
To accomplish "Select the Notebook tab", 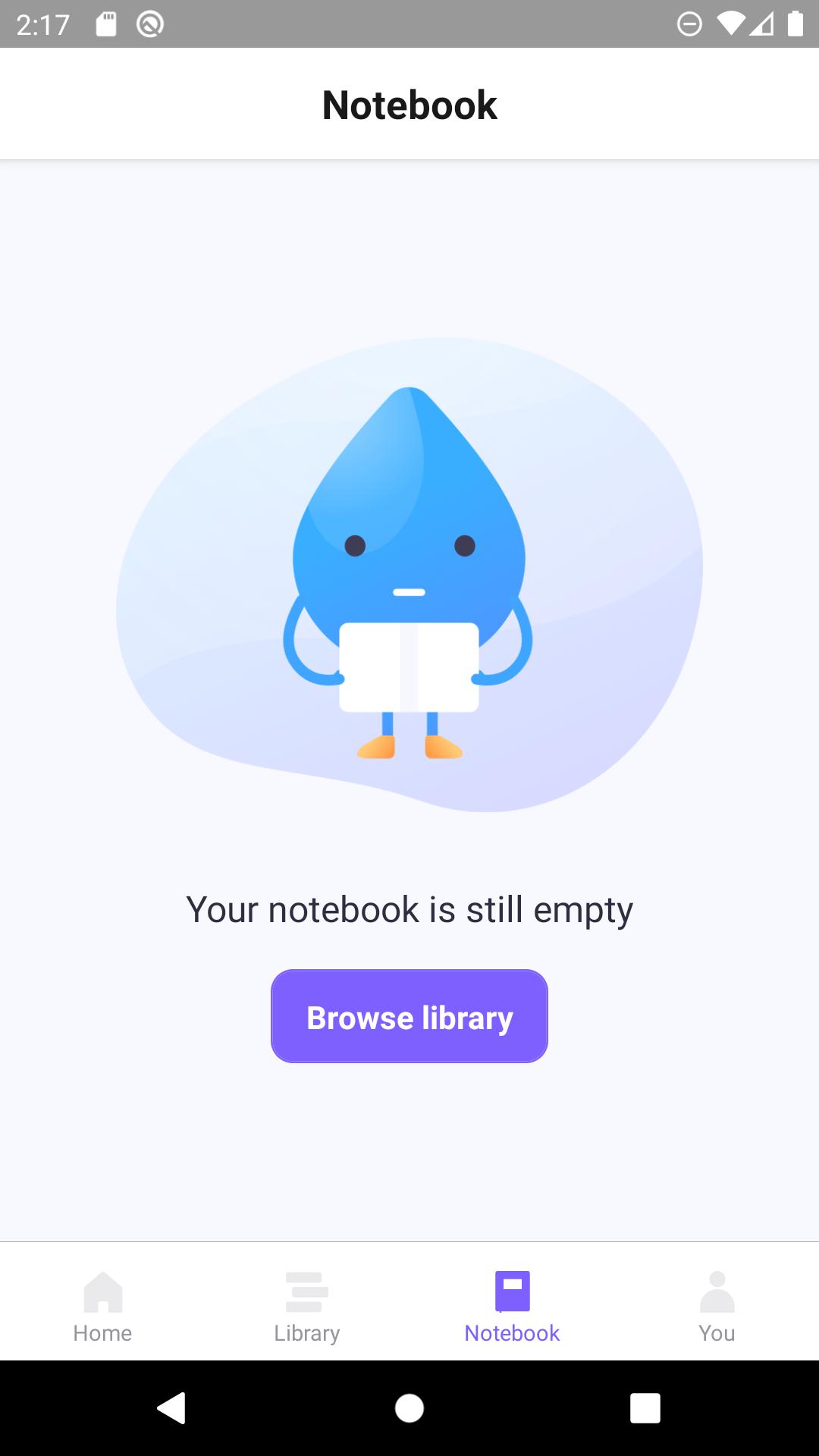I will [512, 1307].
